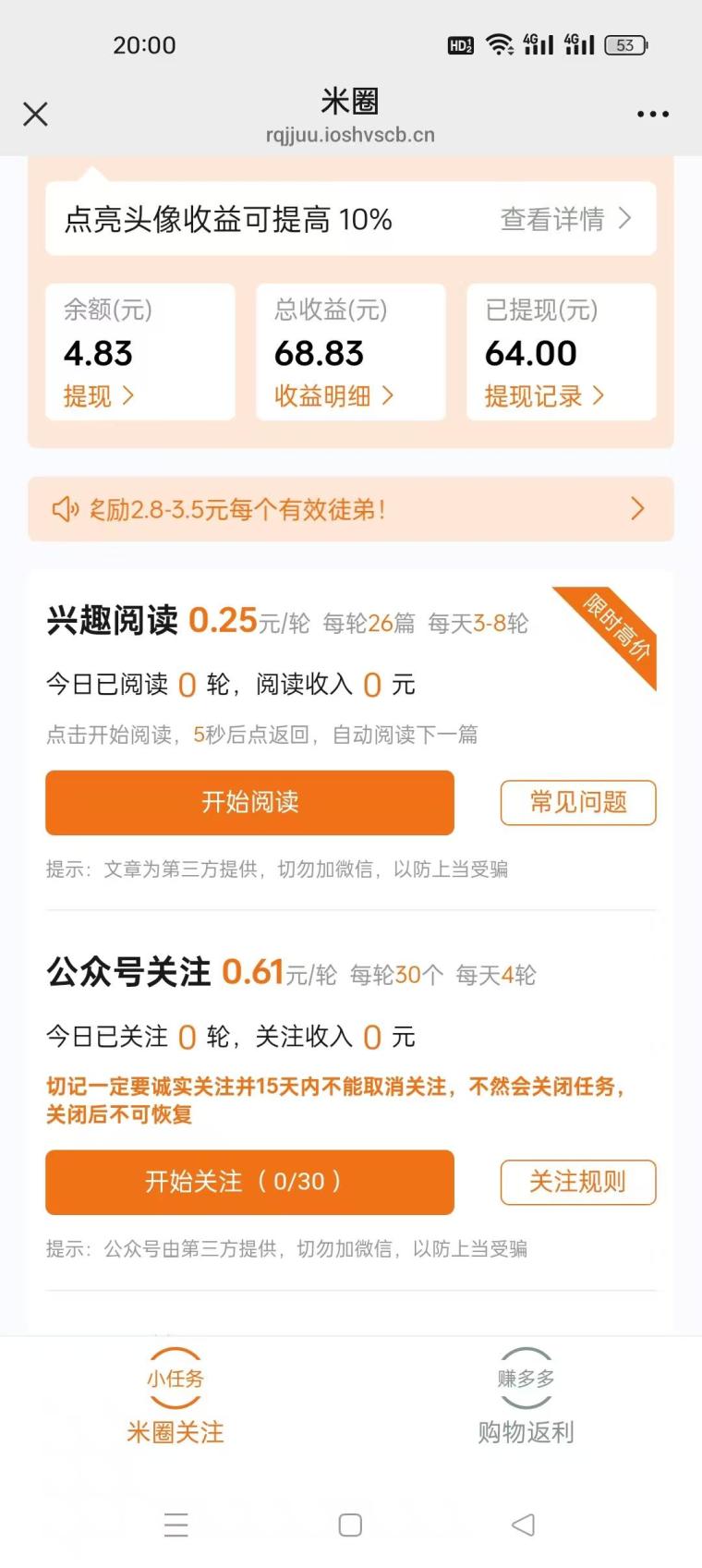
Task: Select the 米圈关注 bottom tab
Action: [175, 1404]
